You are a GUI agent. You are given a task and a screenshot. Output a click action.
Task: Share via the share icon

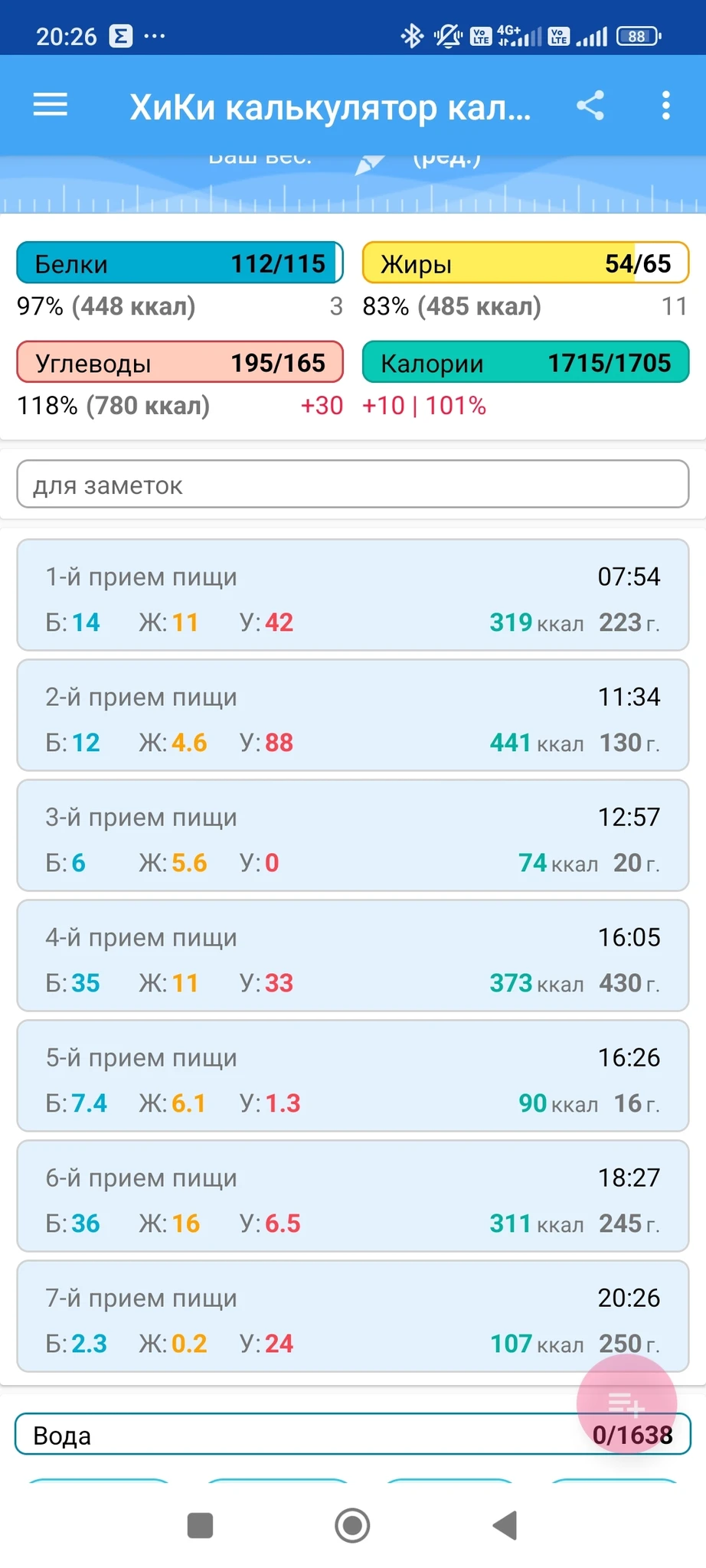coord(590,105)
